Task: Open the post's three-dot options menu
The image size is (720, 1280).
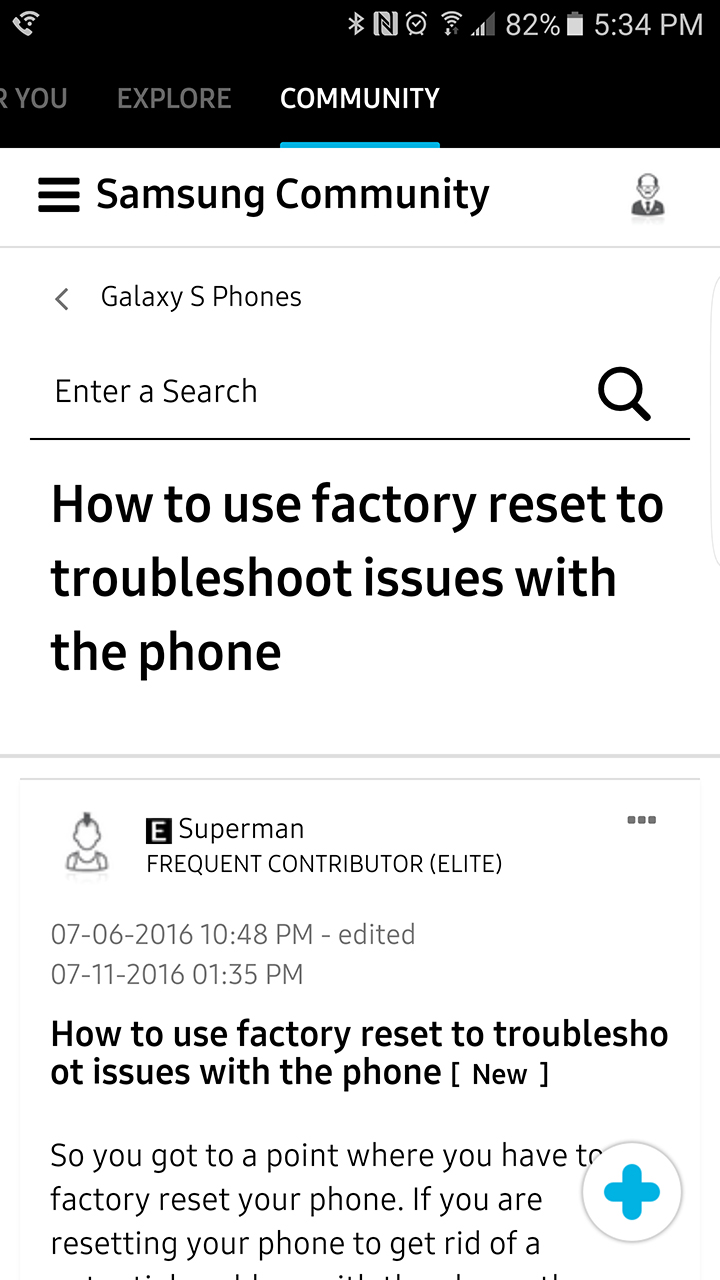Action: [641, 820]
